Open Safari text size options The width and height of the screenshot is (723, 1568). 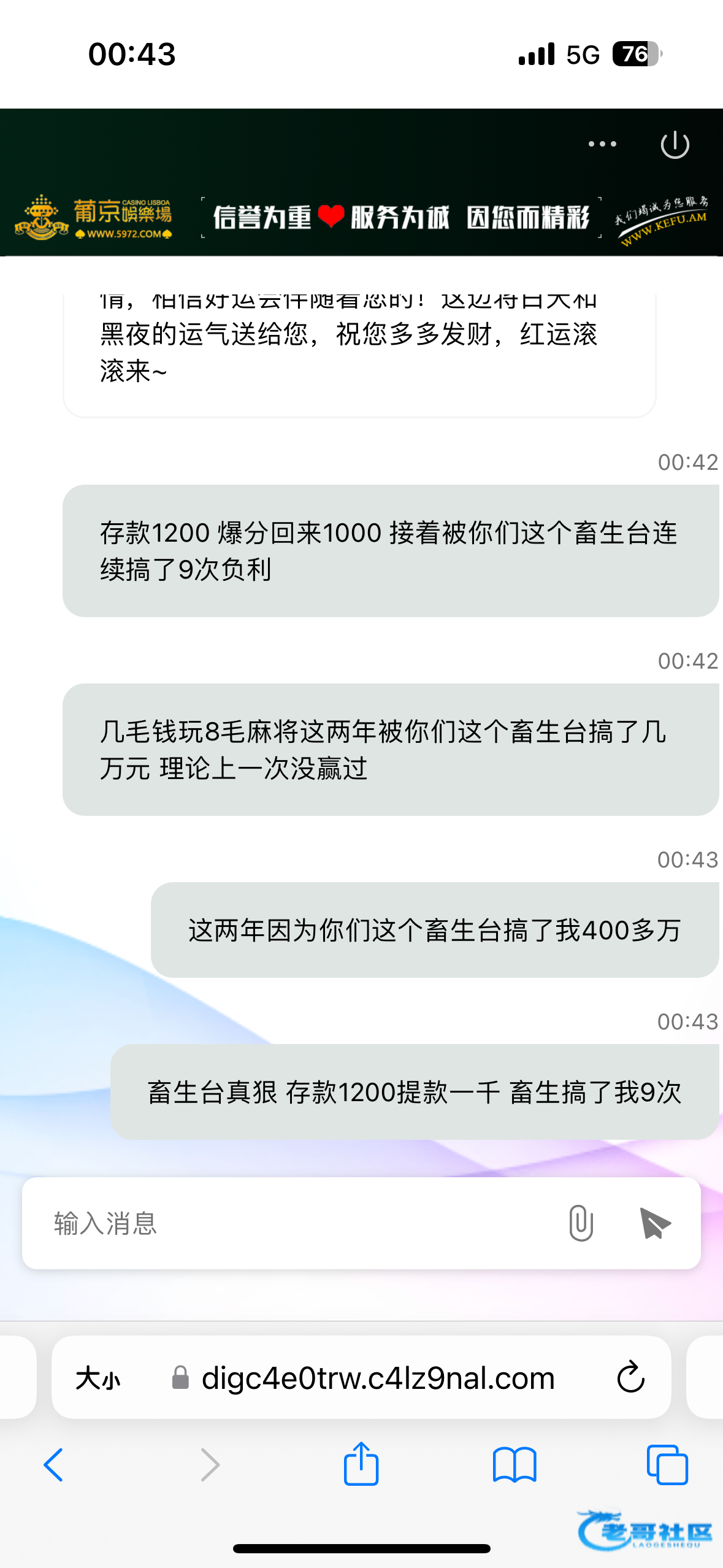point(98,1379)
